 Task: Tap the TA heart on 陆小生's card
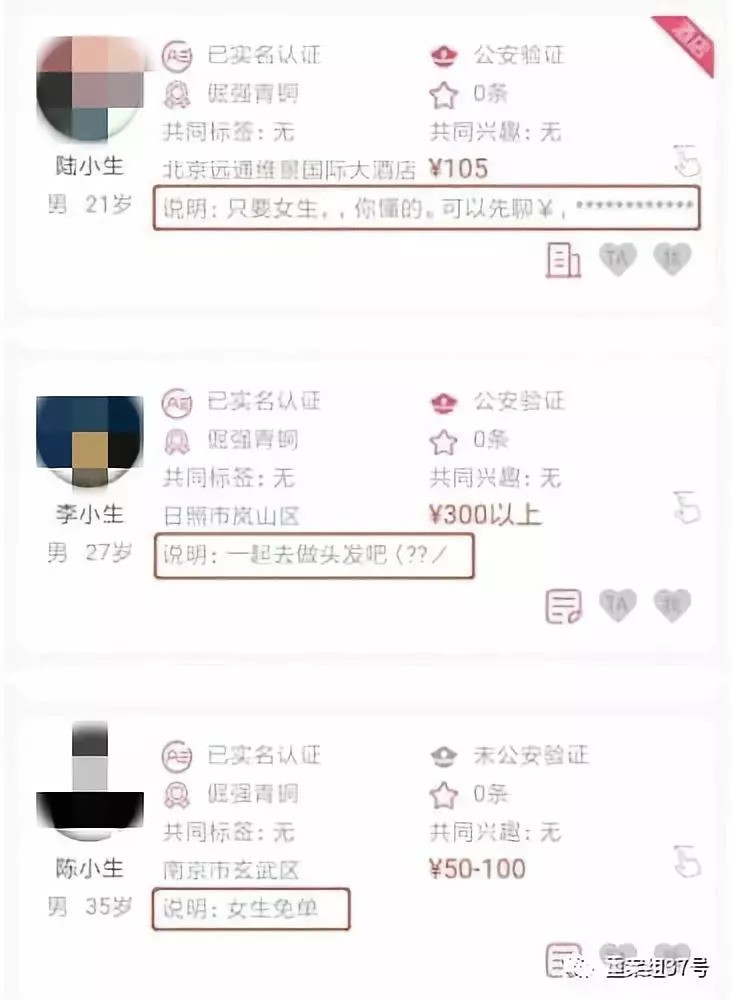617,260
